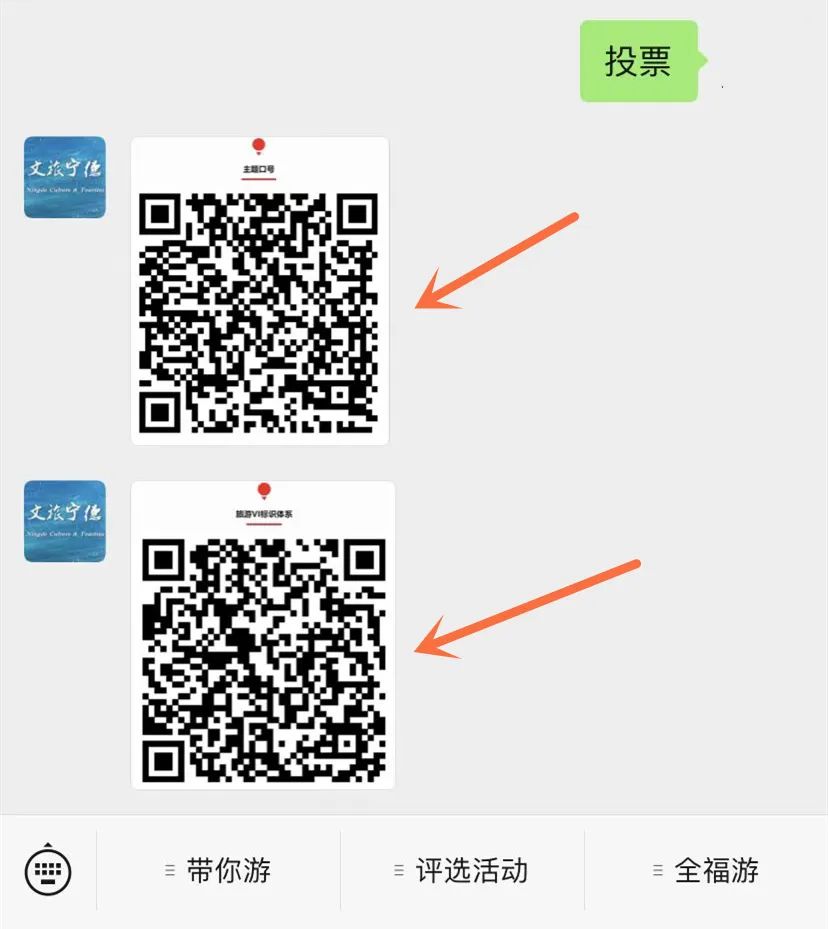The image size is (828, 929).
Task: Switch to keyboard input mode
Action: pyautogui.click(x=48, y=870)
